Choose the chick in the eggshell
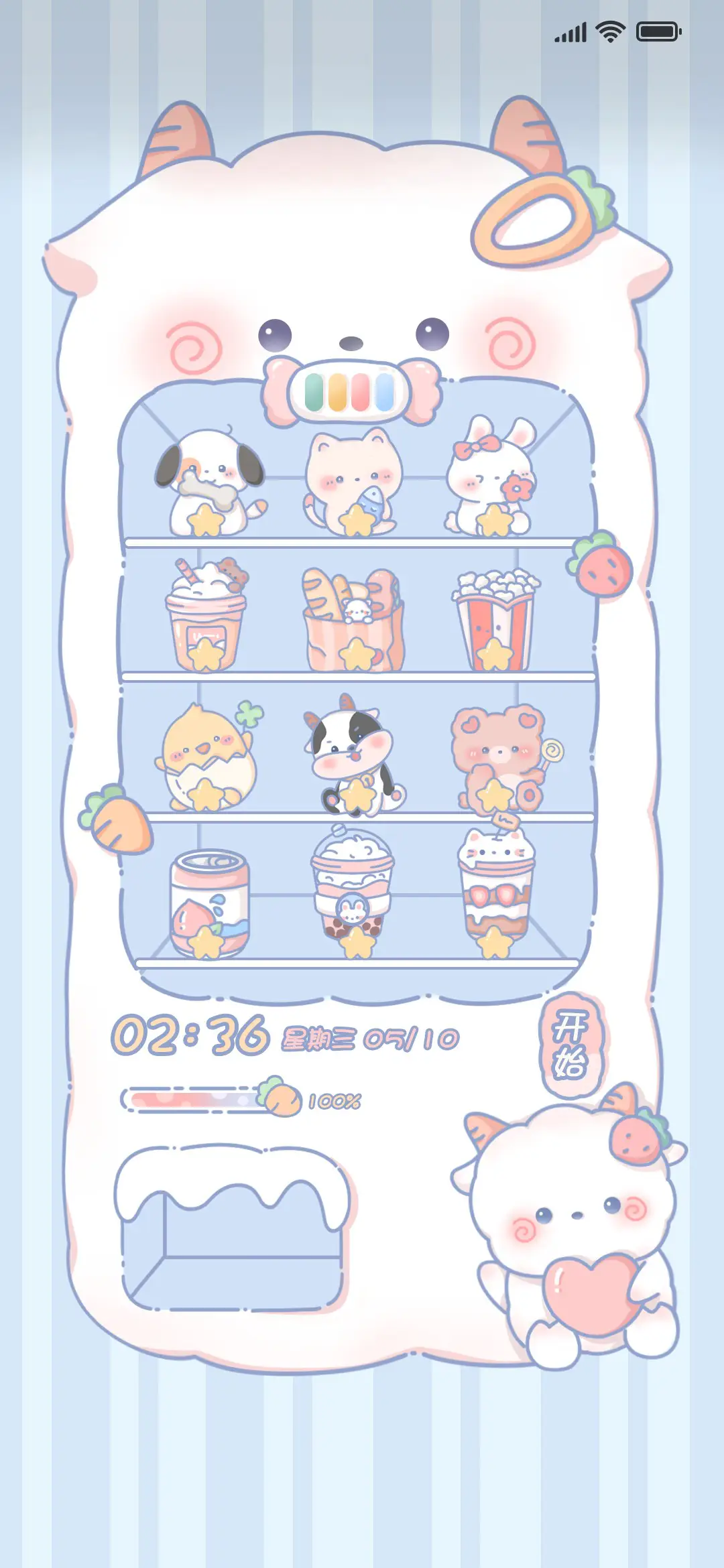 click(x=209, y=757)
